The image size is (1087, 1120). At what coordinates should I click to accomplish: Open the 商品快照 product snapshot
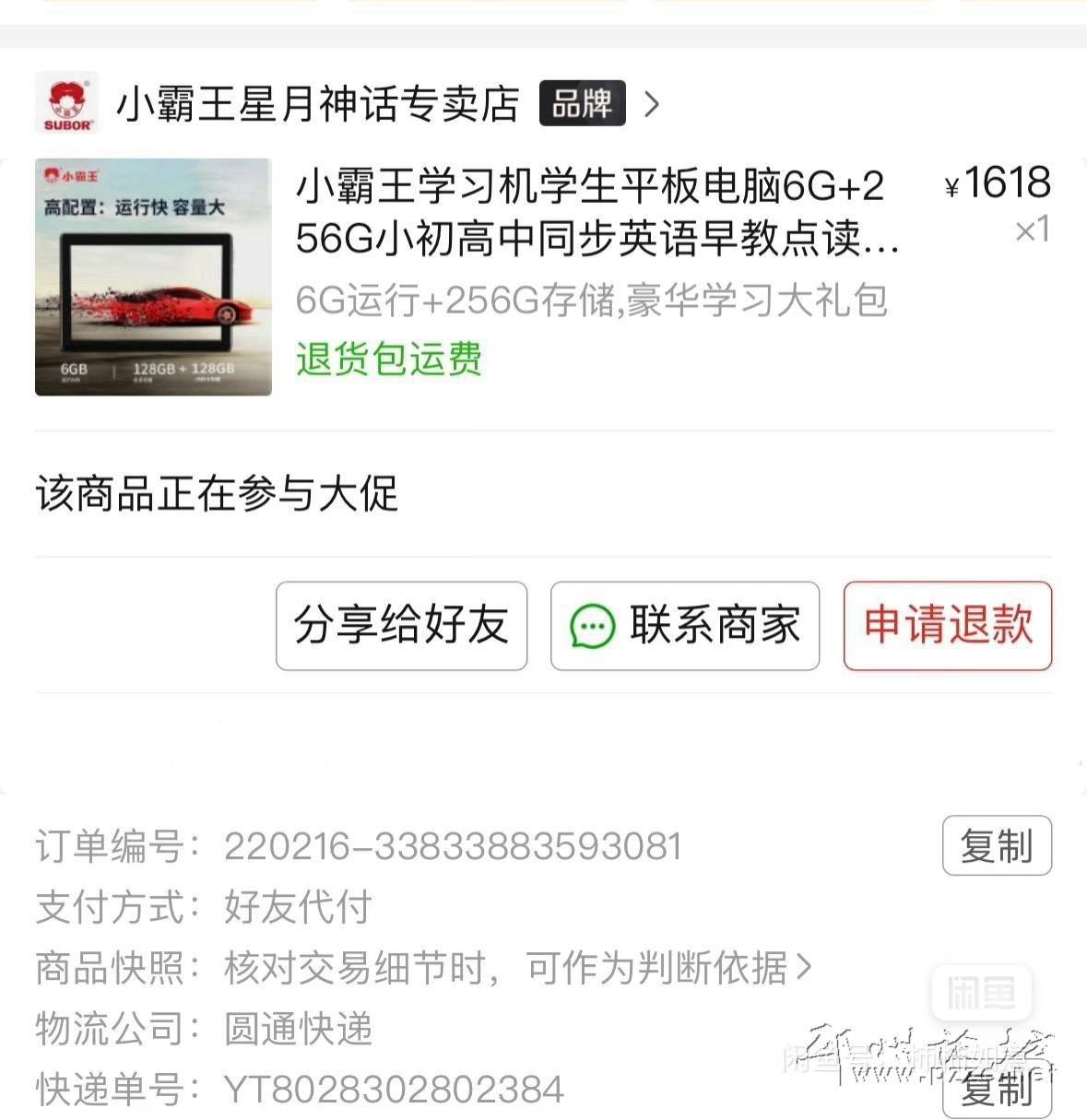pyautogui.click(x=516, y=968)
